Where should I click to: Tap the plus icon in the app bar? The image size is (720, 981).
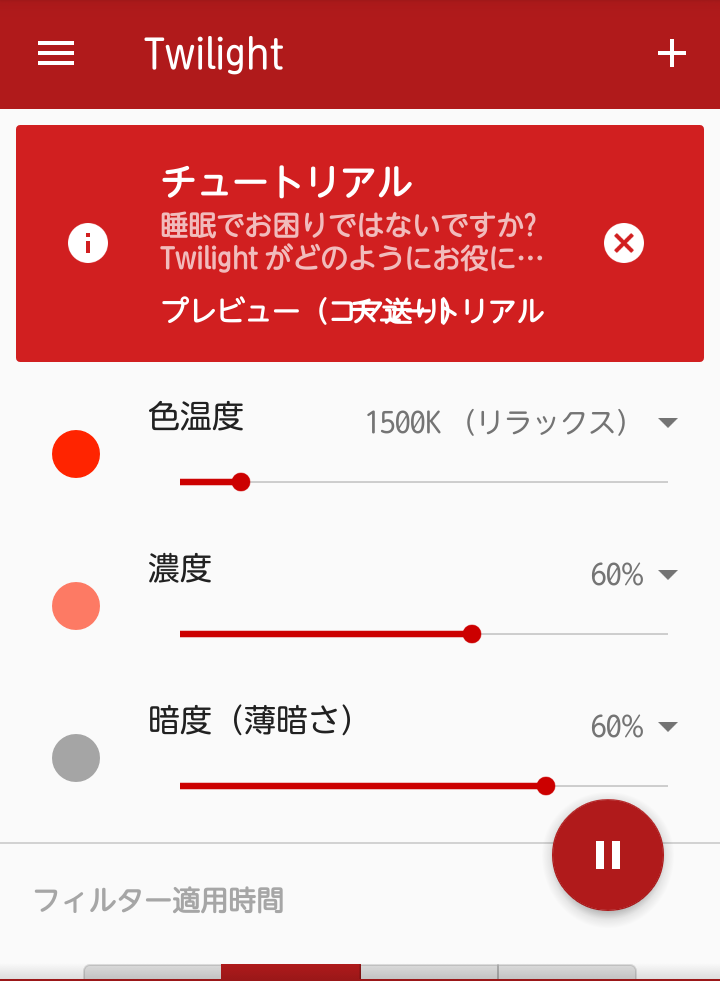(672, 54)
